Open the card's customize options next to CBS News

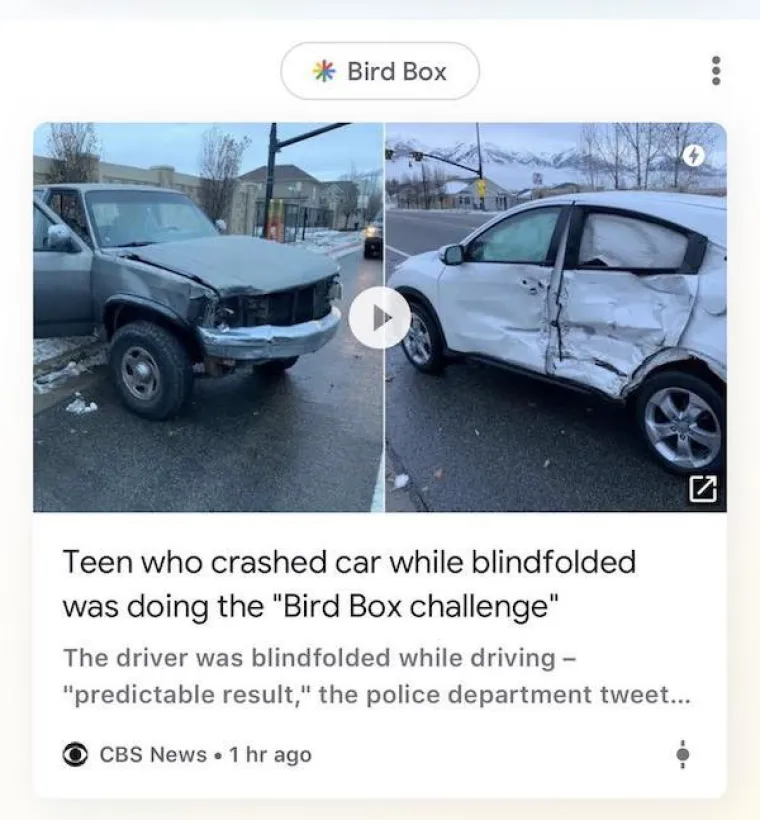tap(682, 754)
